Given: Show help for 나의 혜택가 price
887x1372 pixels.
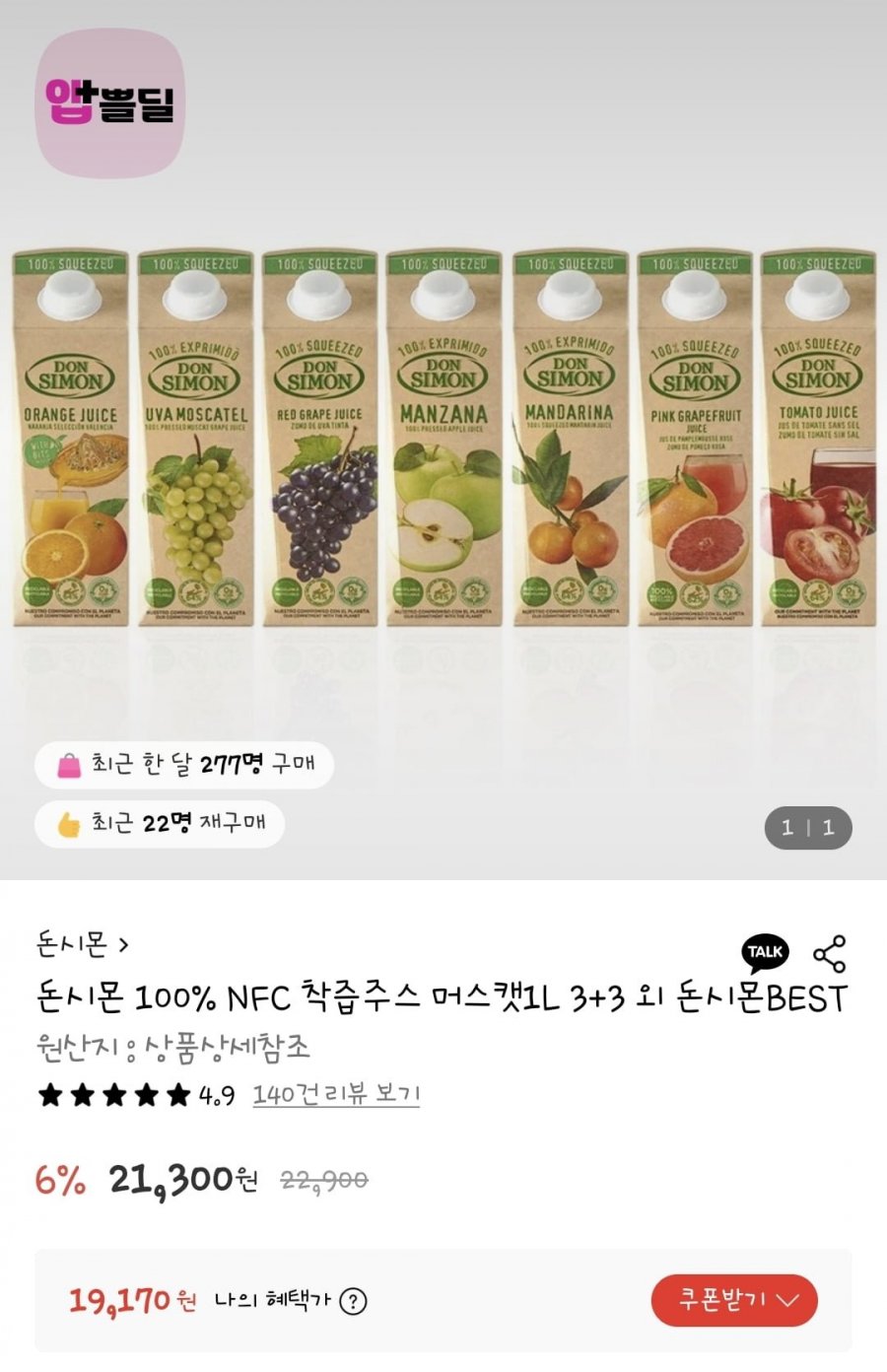Looking at the screenshot, I should (x=353, y=1301).
